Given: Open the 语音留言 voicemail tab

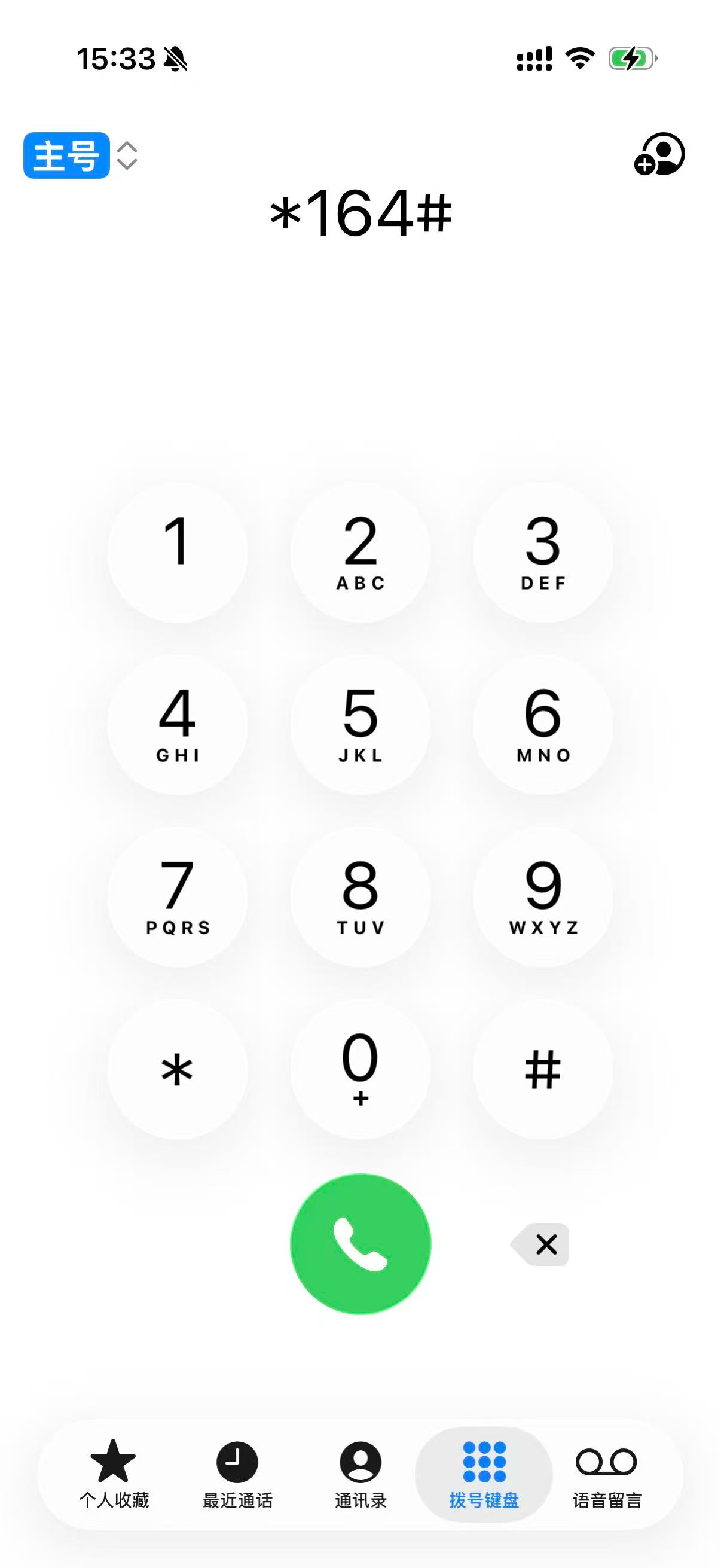Looking at the screenshot, I should (x=607, y=1474).
